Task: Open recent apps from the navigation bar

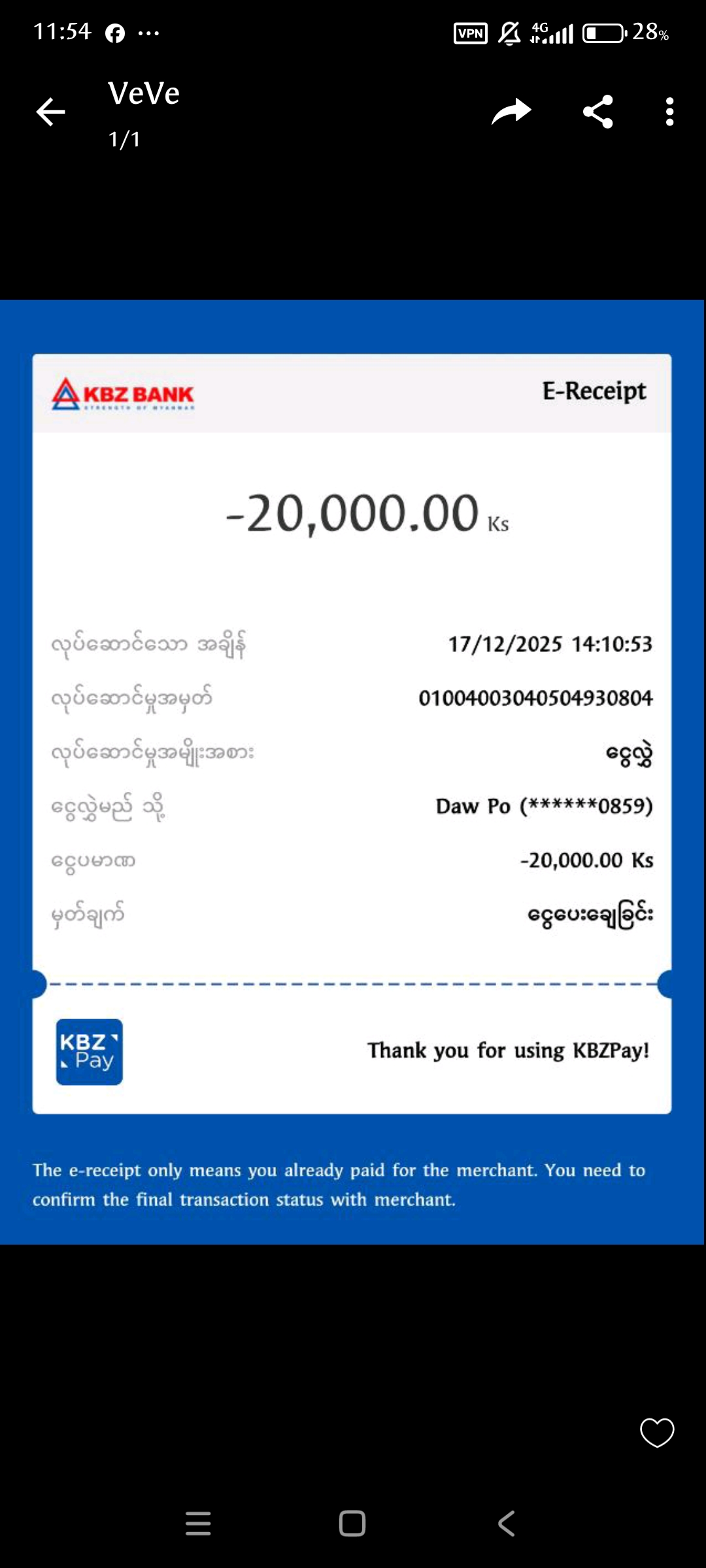Action: coord(198,1524)
